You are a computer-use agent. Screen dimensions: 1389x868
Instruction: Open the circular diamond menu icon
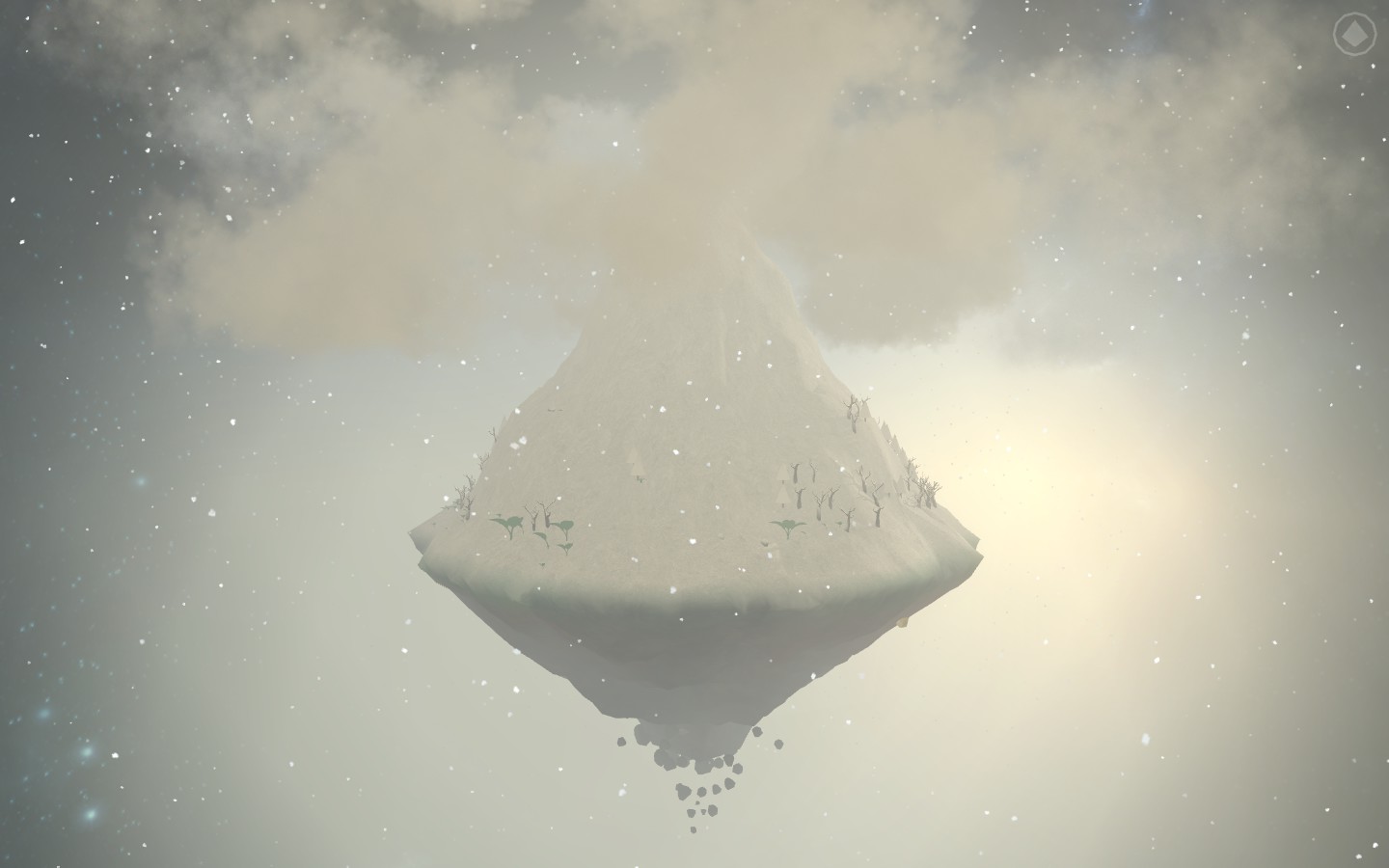1355,36
